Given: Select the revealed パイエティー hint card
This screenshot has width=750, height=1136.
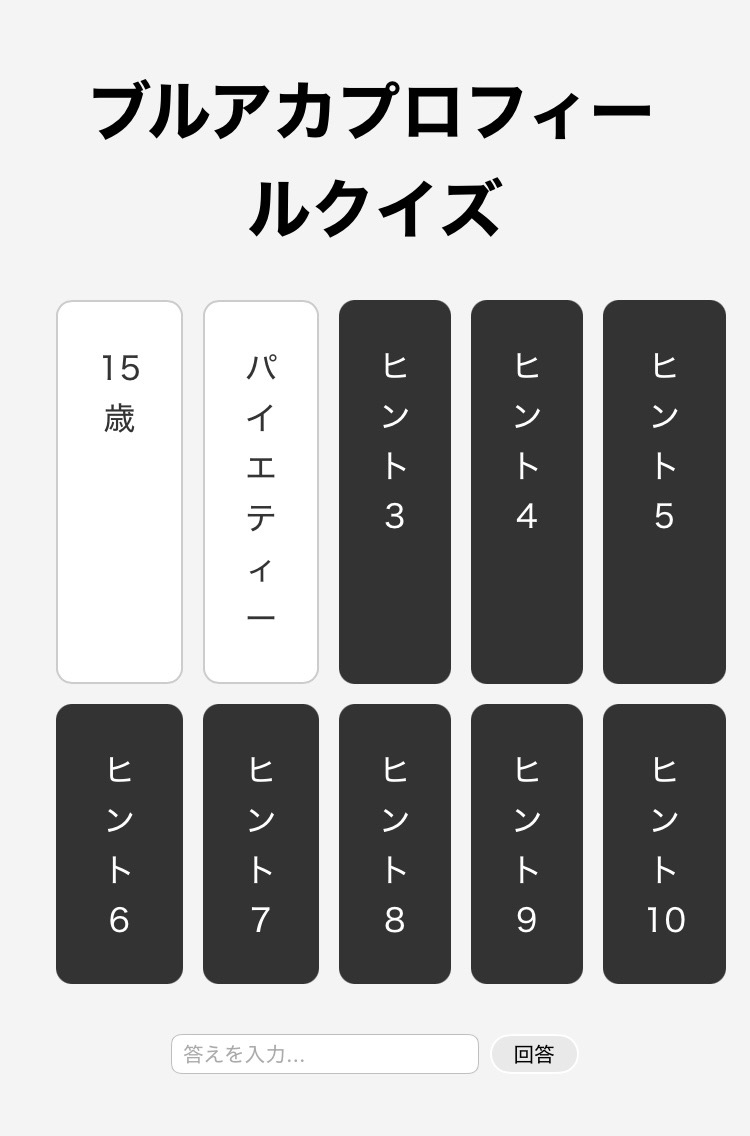Looking at the screenshot, I should click(x=260, y=491).
